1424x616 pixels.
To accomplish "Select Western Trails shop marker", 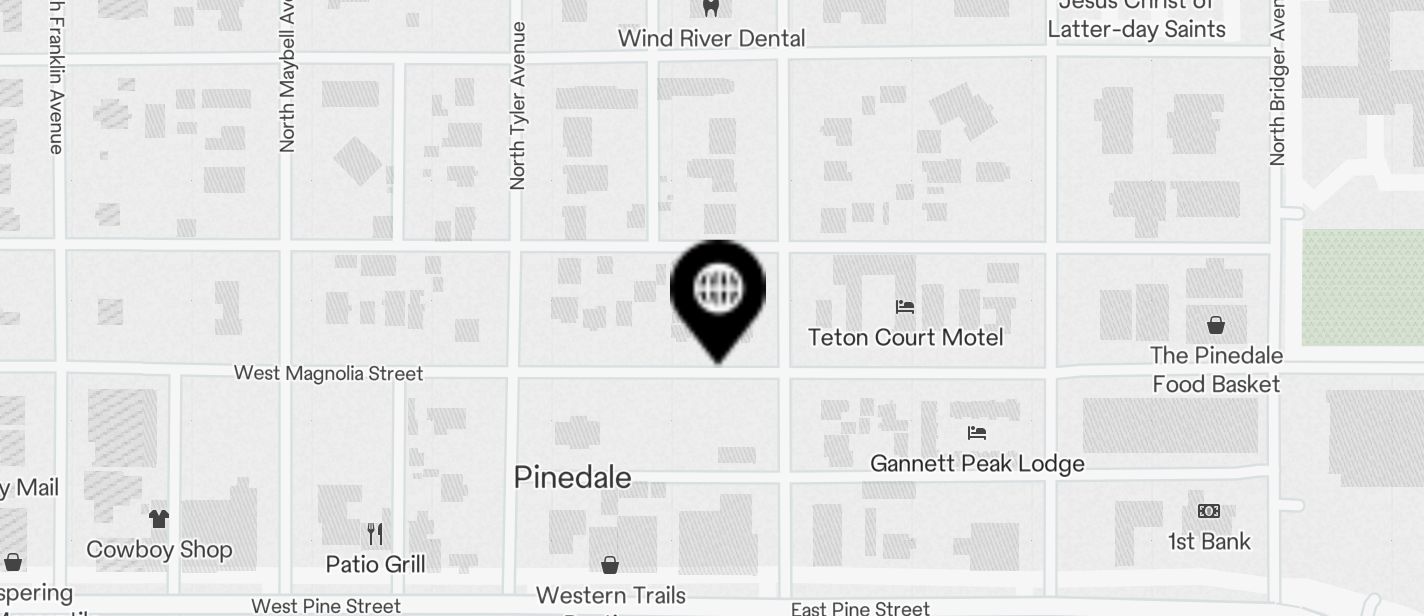I will tap(610, 566).
